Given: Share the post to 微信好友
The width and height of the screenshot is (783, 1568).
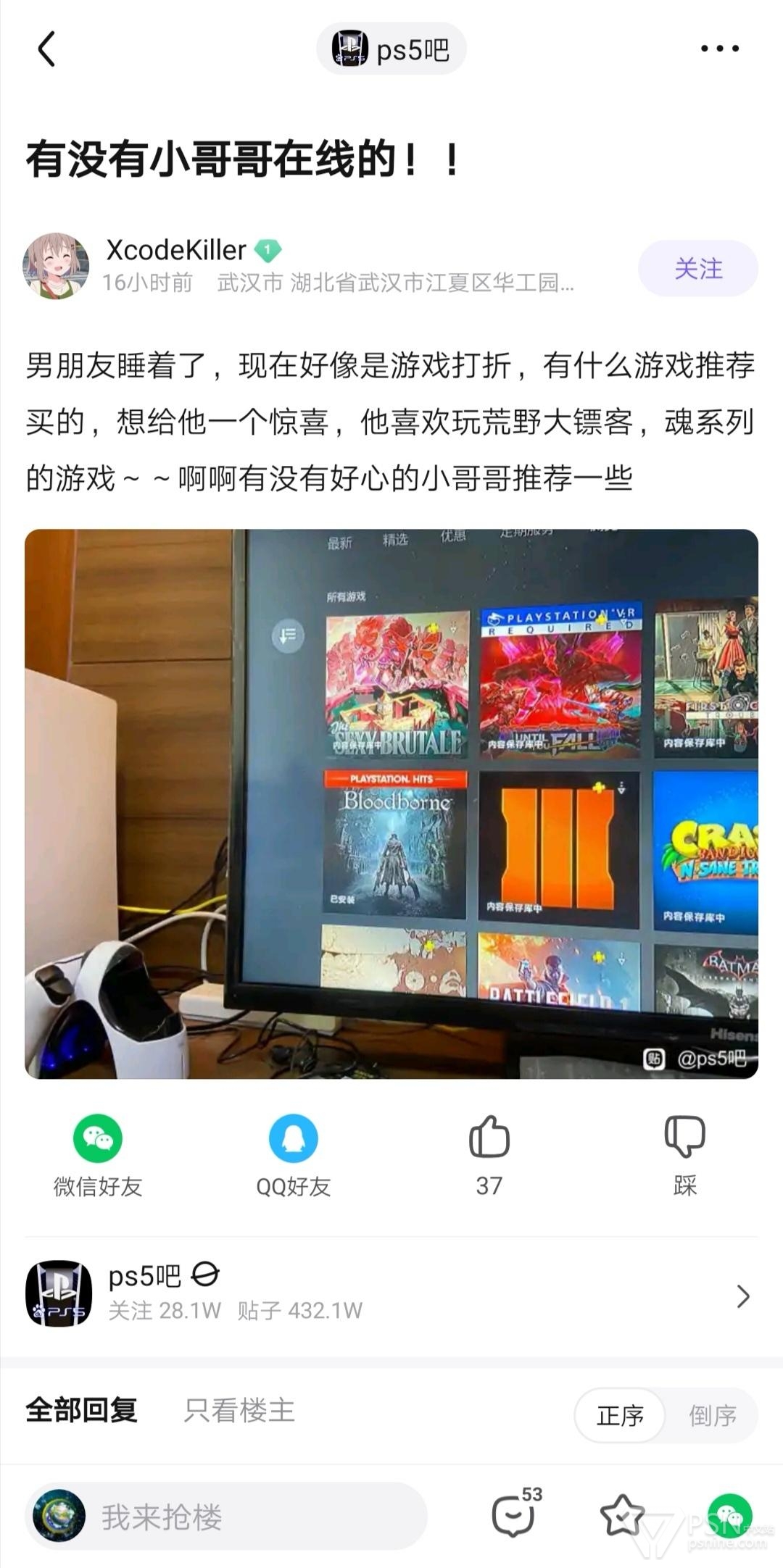Looking at the screenshot, I should 98,1155.
